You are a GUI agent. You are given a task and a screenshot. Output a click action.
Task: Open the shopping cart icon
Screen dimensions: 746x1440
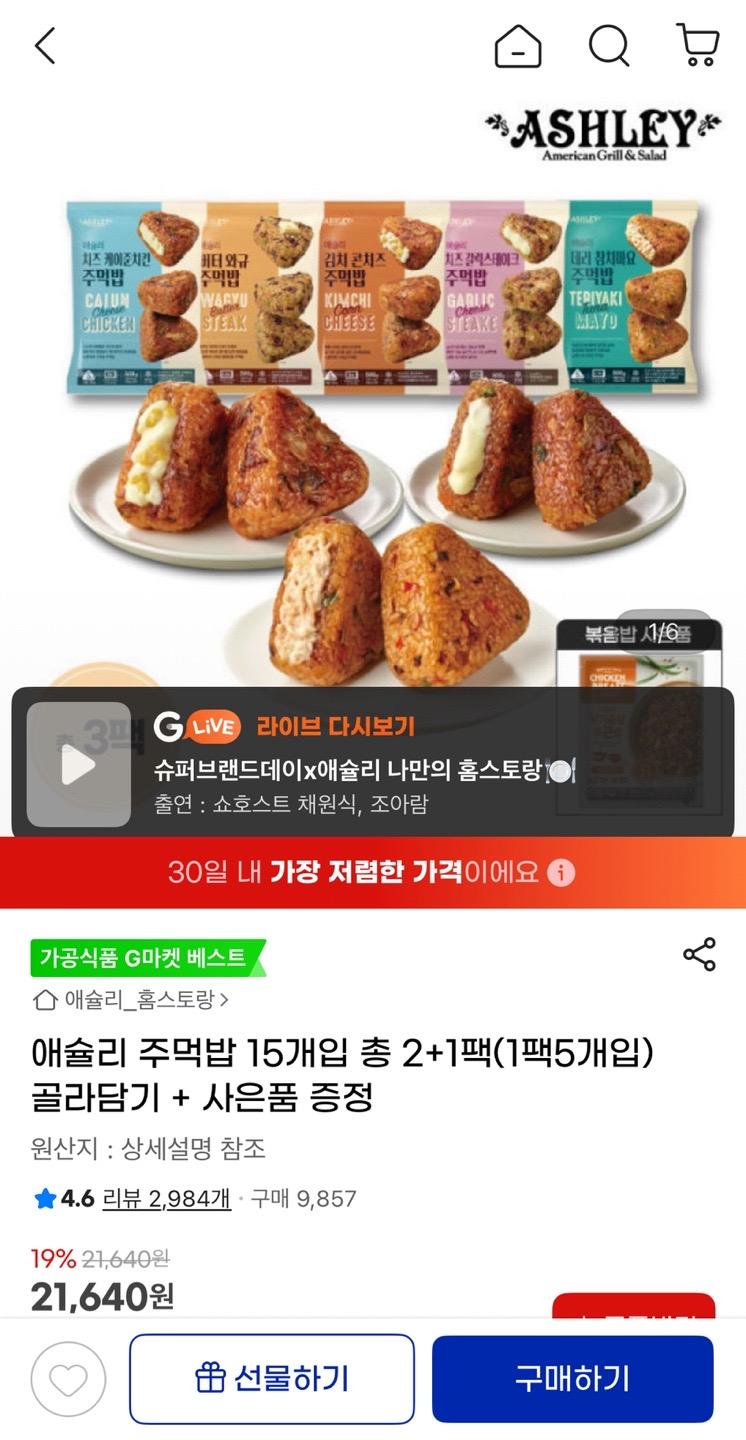[x=697, y=46]
